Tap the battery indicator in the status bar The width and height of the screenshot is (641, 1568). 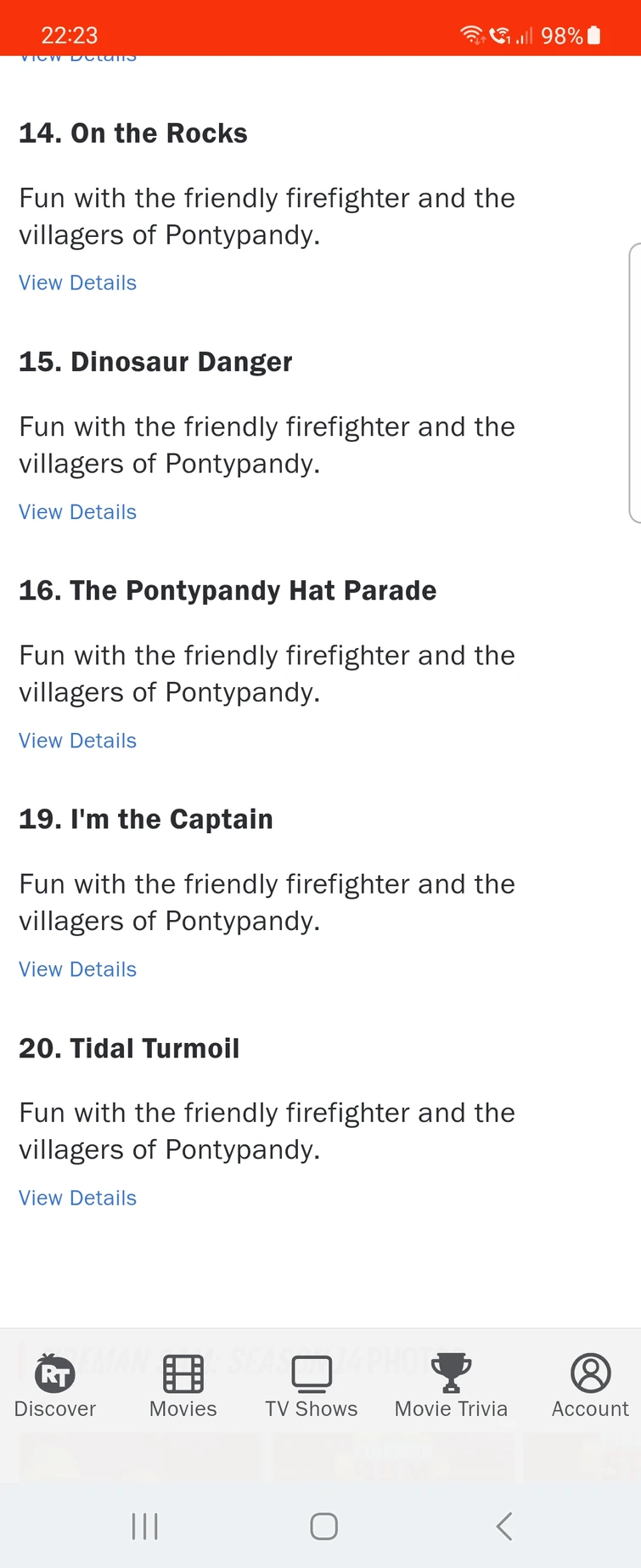click(x=593, y=36)
